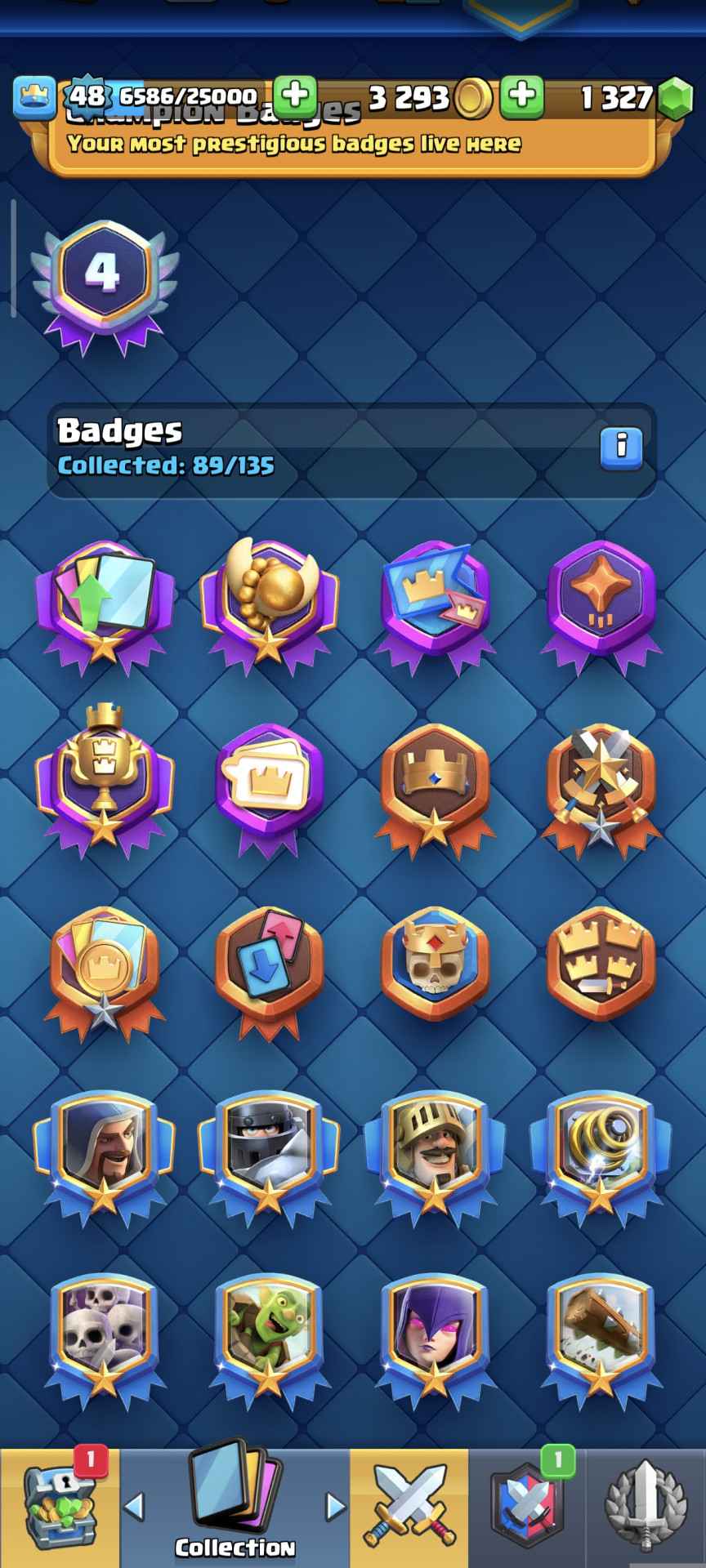Open the Goblins mastery badge

(269, 1337)
